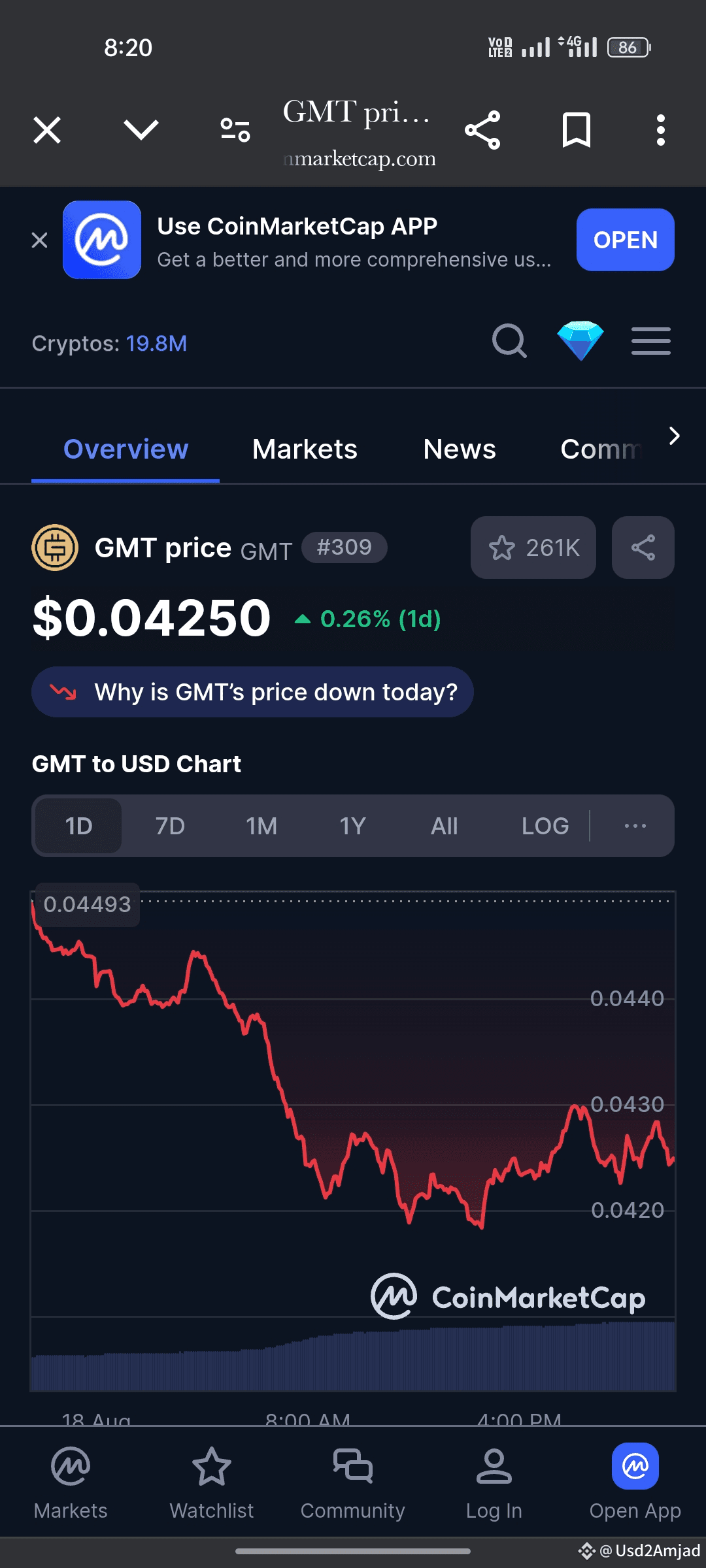
Task: Open the search magnifier icon
Action: (509, 341)
